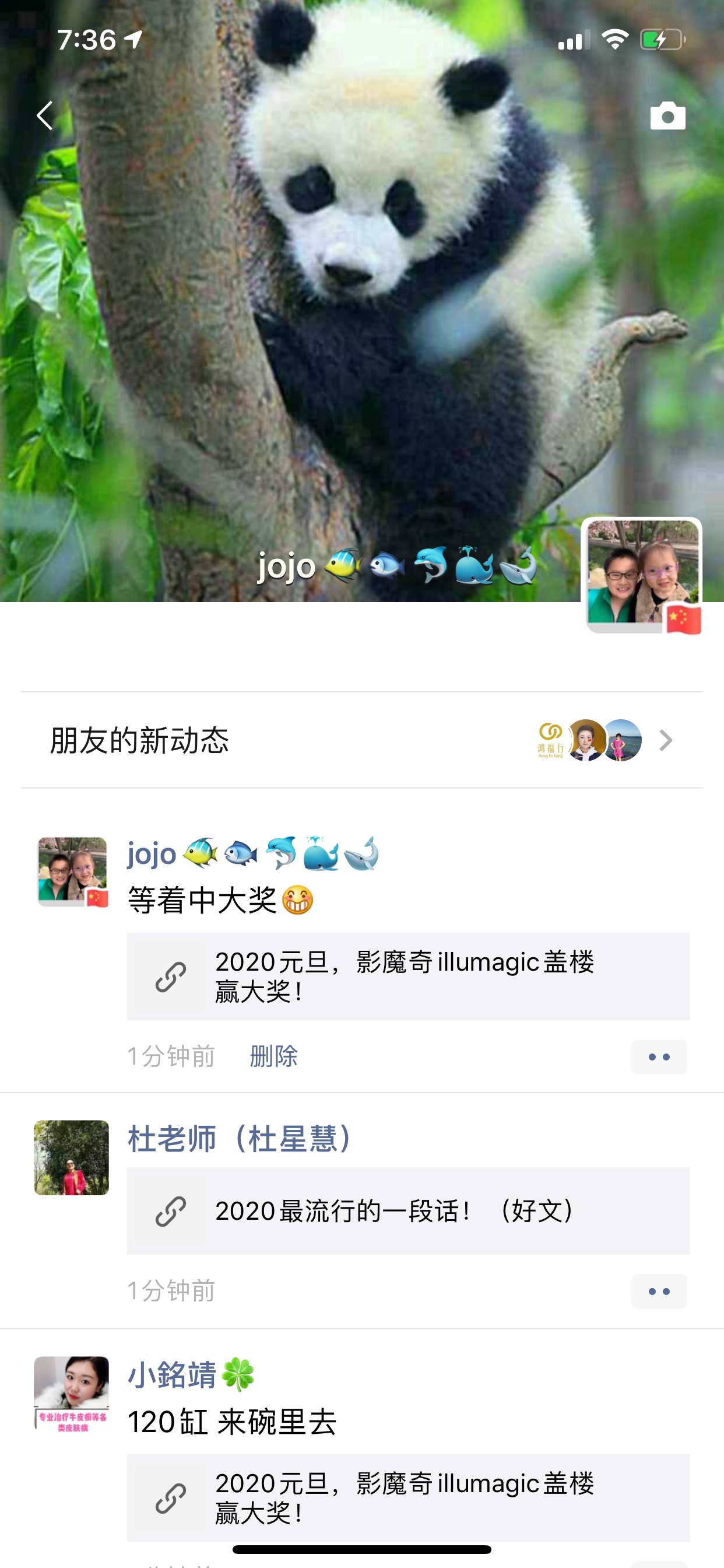
Task: Open jojo's profile picture on the cover
Action: [x=642, y=575]
